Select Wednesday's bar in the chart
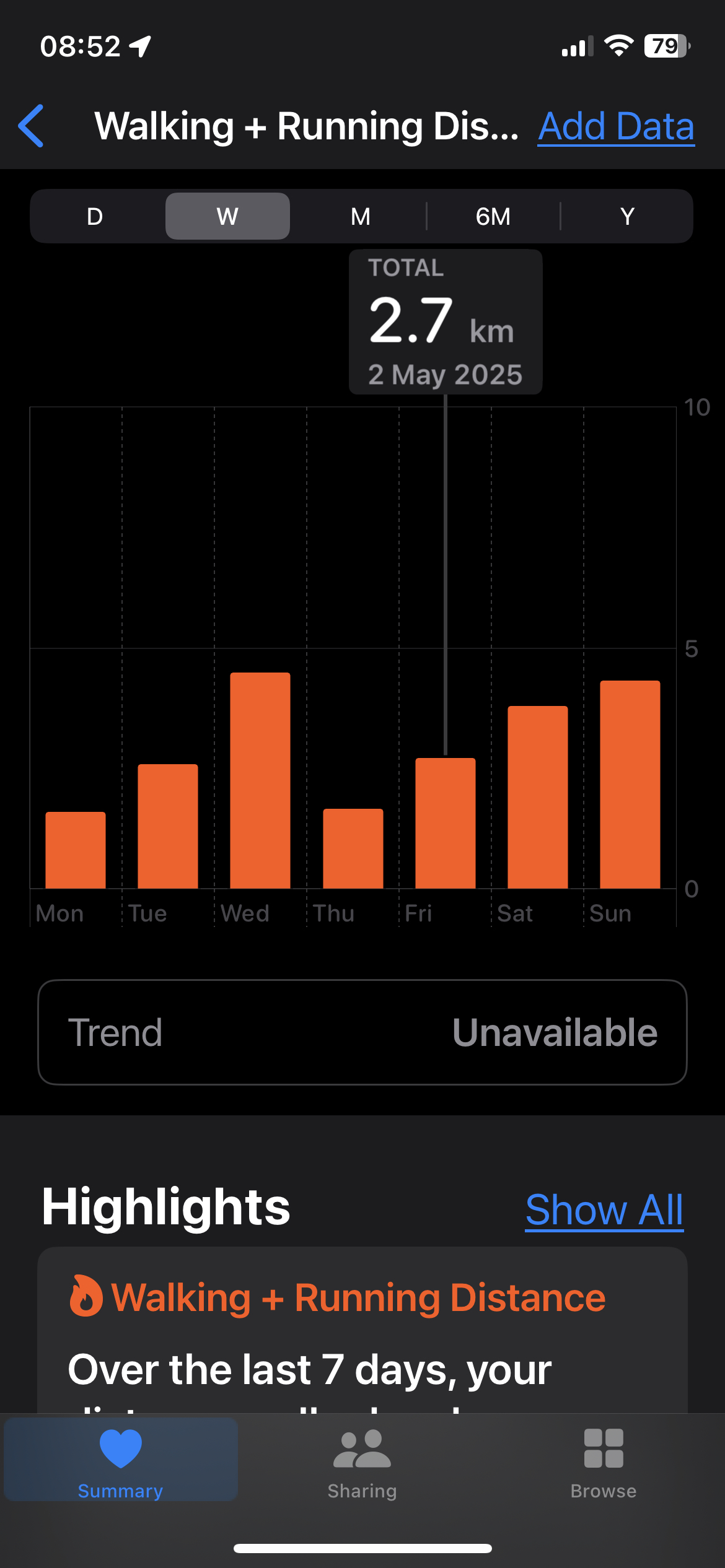 pyautogui.click(x=260, y=780)
